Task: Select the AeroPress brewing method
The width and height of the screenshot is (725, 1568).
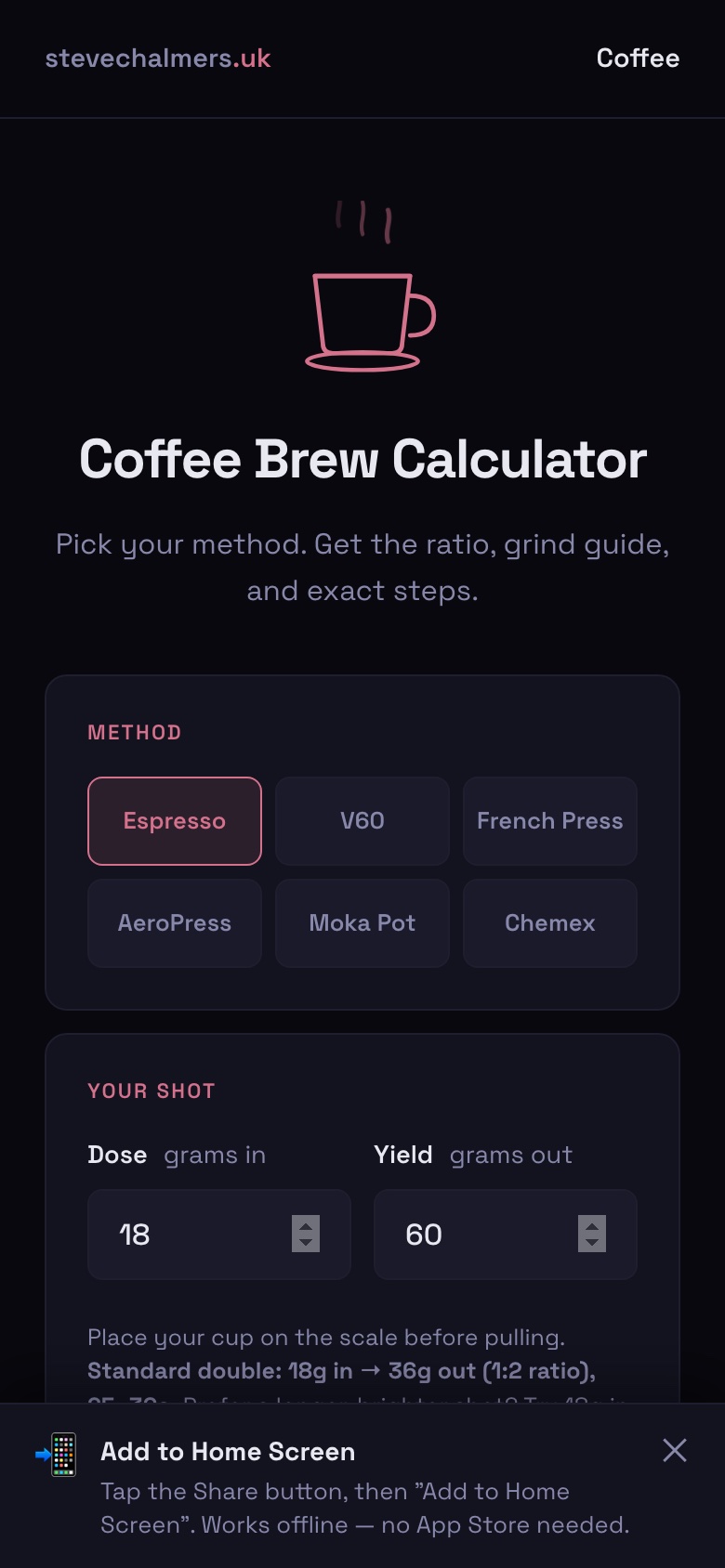Action: pyautogui.click(x=174, y=922)
